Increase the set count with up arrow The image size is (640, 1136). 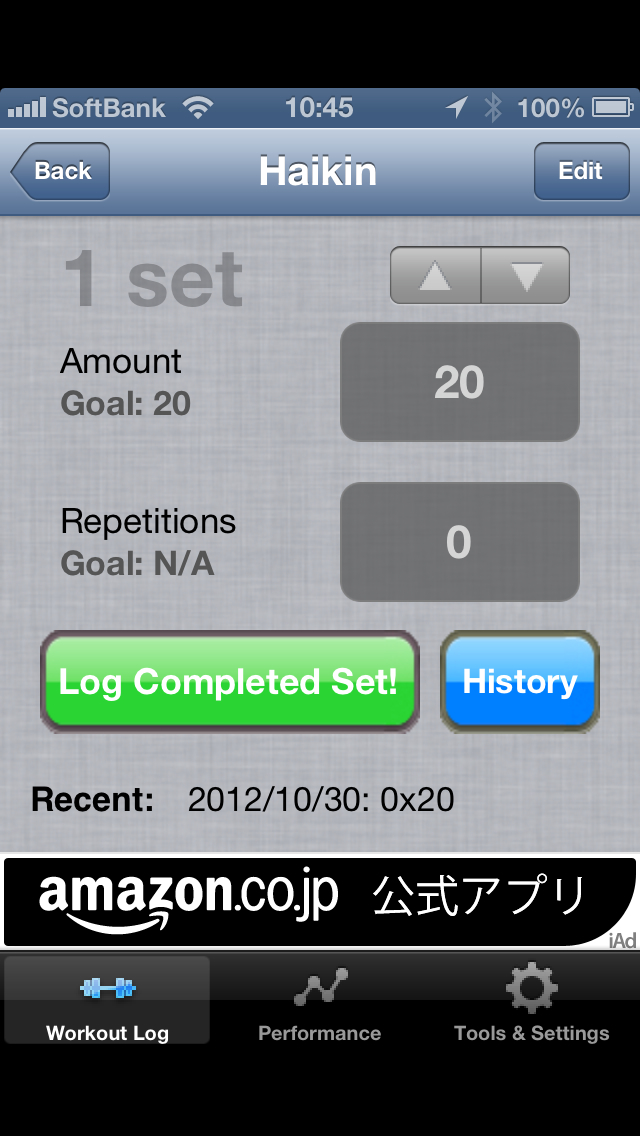click(435, 276)
